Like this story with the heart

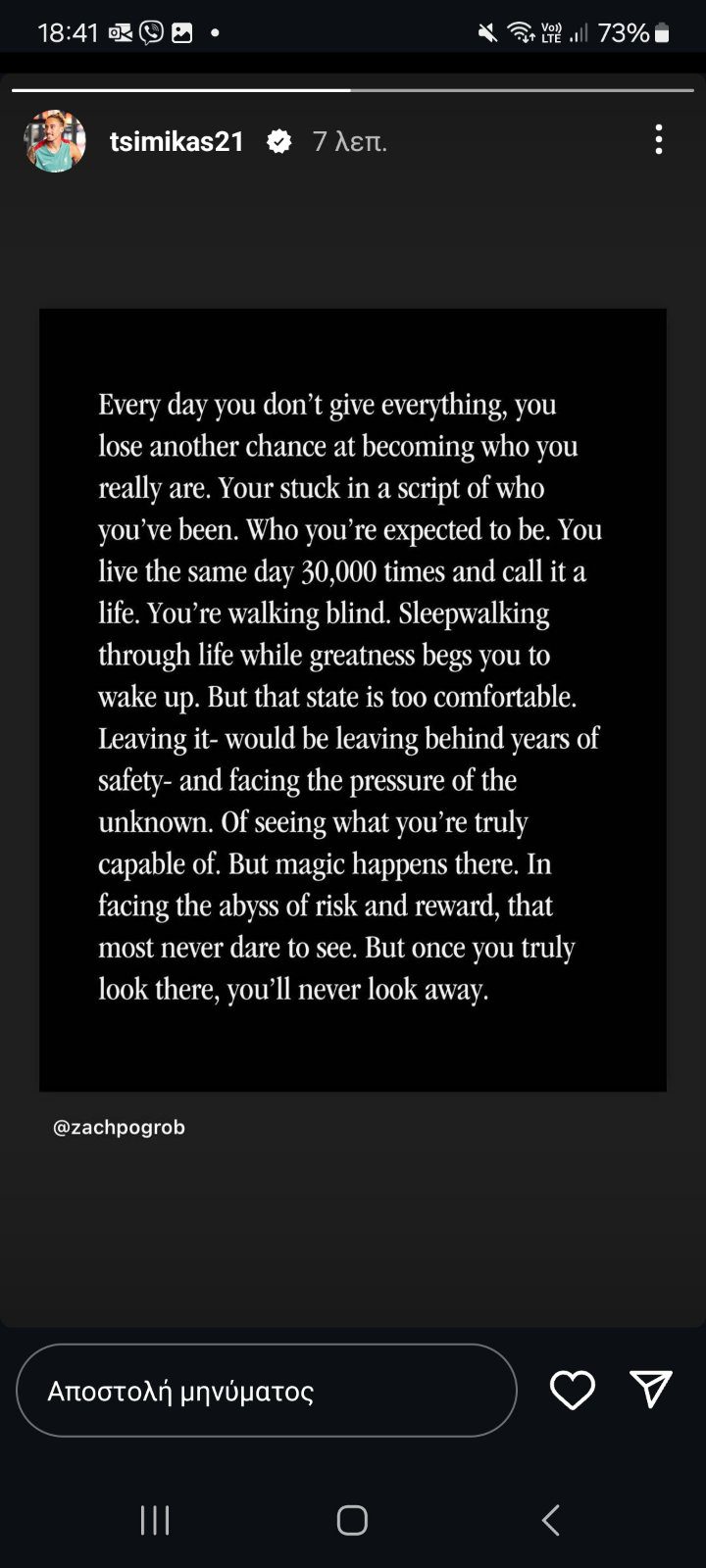click(573, 1391)
